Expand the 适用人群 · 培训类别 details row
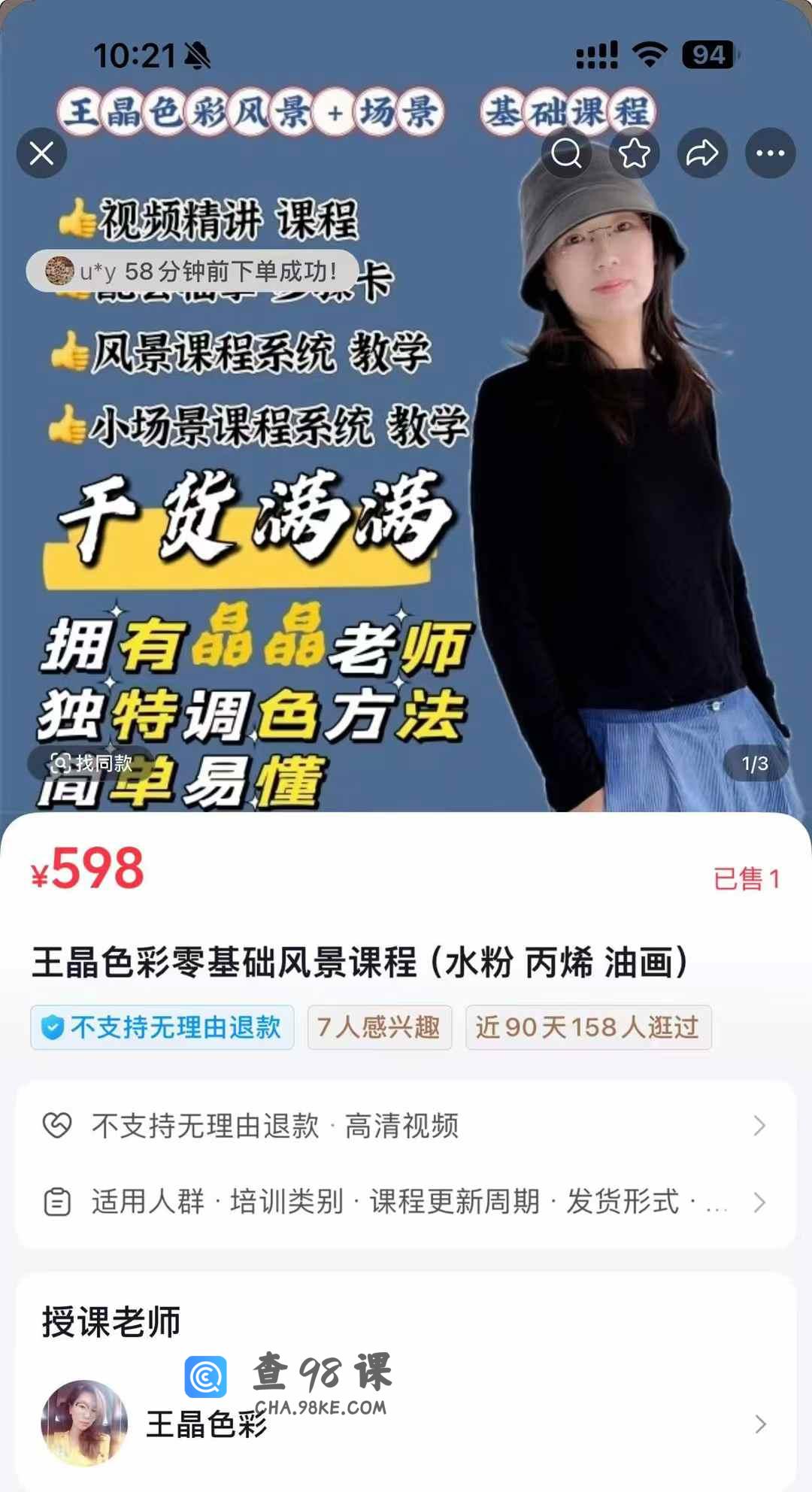 406,1202
